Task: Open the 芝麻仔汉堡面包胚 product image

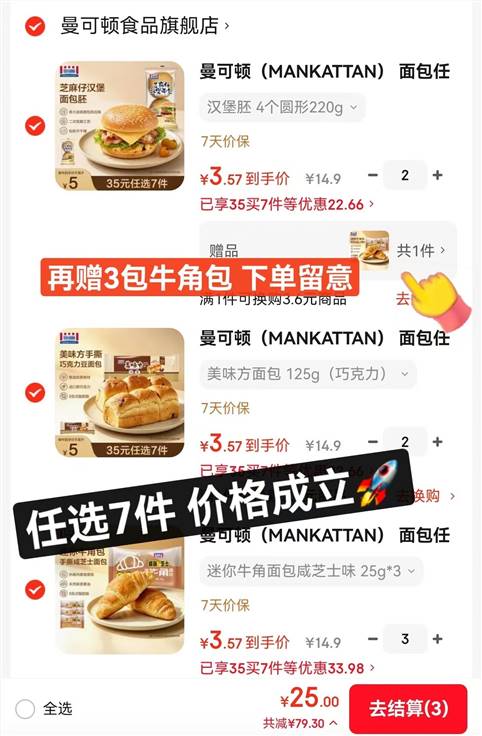Action: tap(120, 126)
